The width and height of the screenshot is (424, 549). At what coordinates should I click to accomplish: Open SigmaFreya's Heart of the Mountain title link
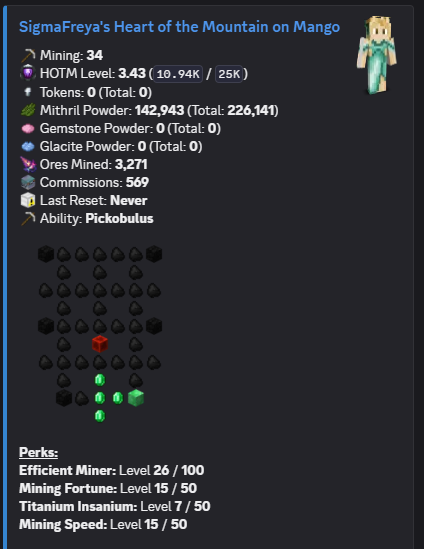pyautogui.click(x=179, y=27)
